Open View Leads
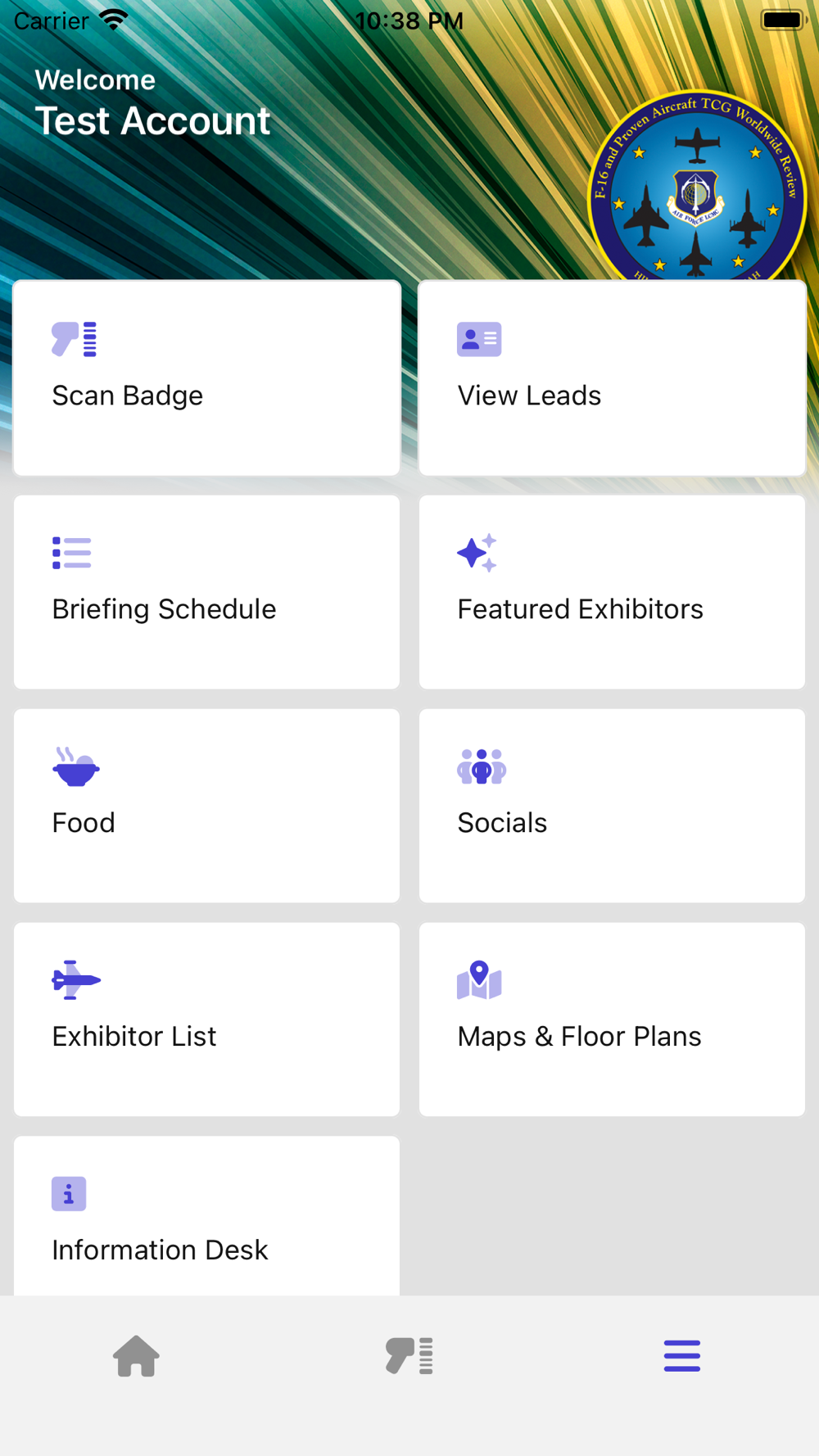Image resolution: width=819 pixels, height=1456 pixels. [x=612, y=378]
